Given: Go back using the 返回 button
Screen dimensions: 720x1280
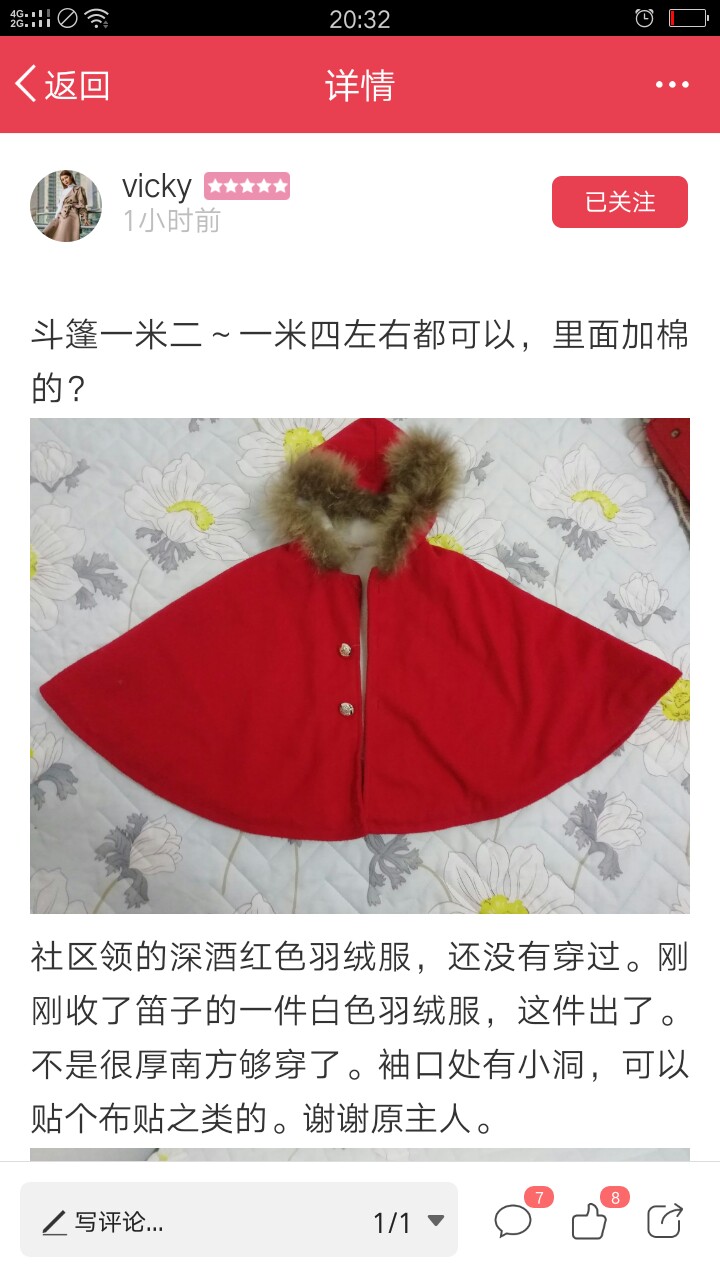Looking at the screenshot, I should click(62, 85).
